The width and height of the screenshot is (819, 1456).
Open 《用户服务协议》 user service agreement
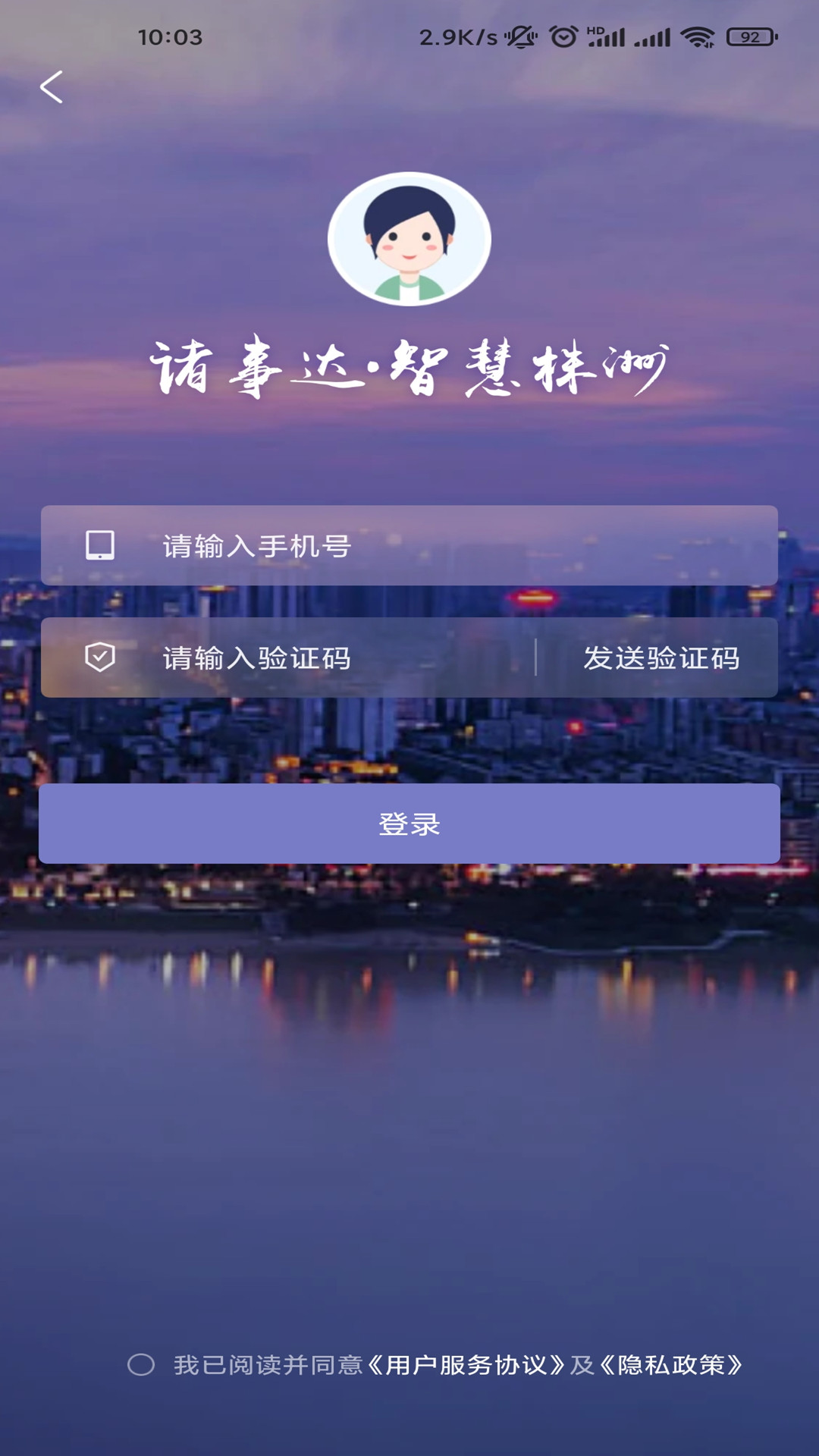(466, 1365)
